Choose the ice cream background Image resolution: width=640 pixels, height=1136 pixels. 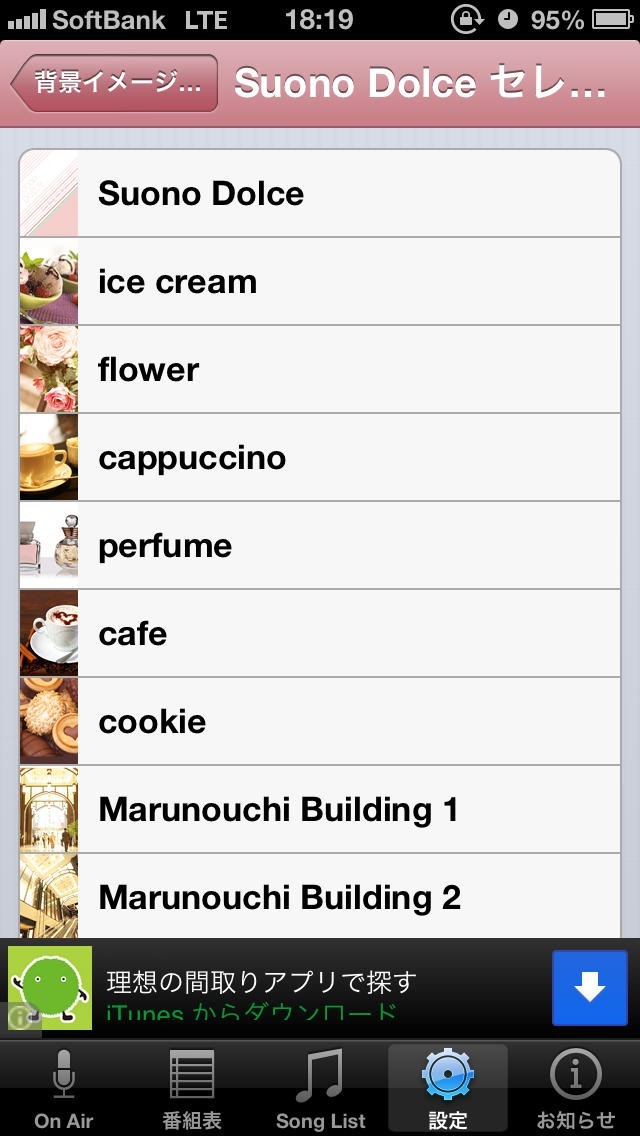pyautogui.click(x=320, y=282)
